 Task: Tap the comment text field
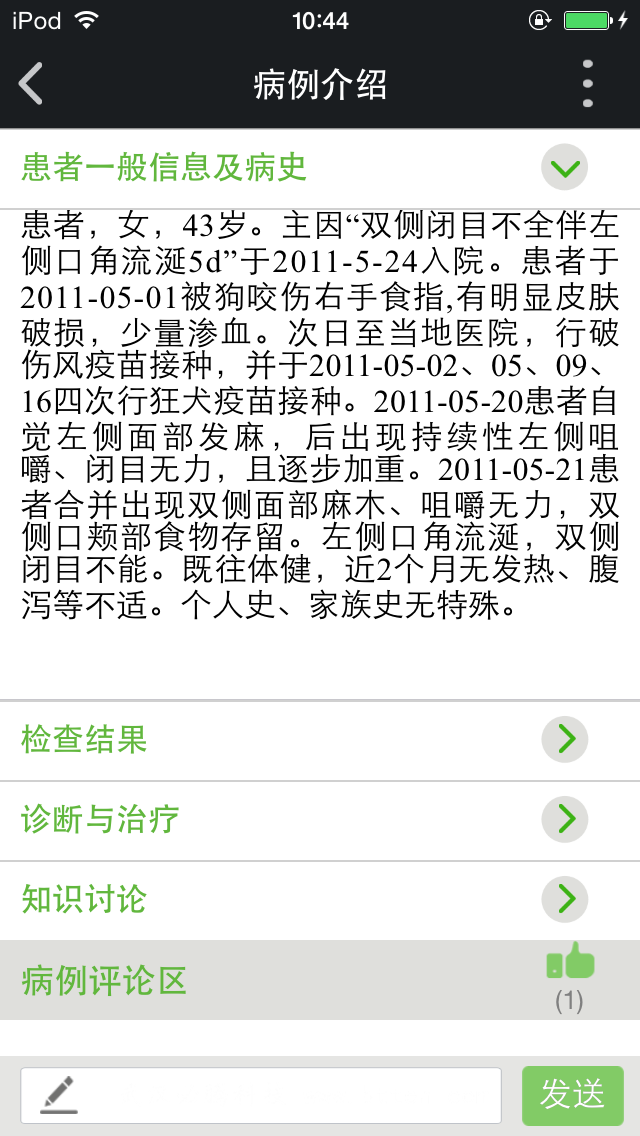[x=261, y=1095]
